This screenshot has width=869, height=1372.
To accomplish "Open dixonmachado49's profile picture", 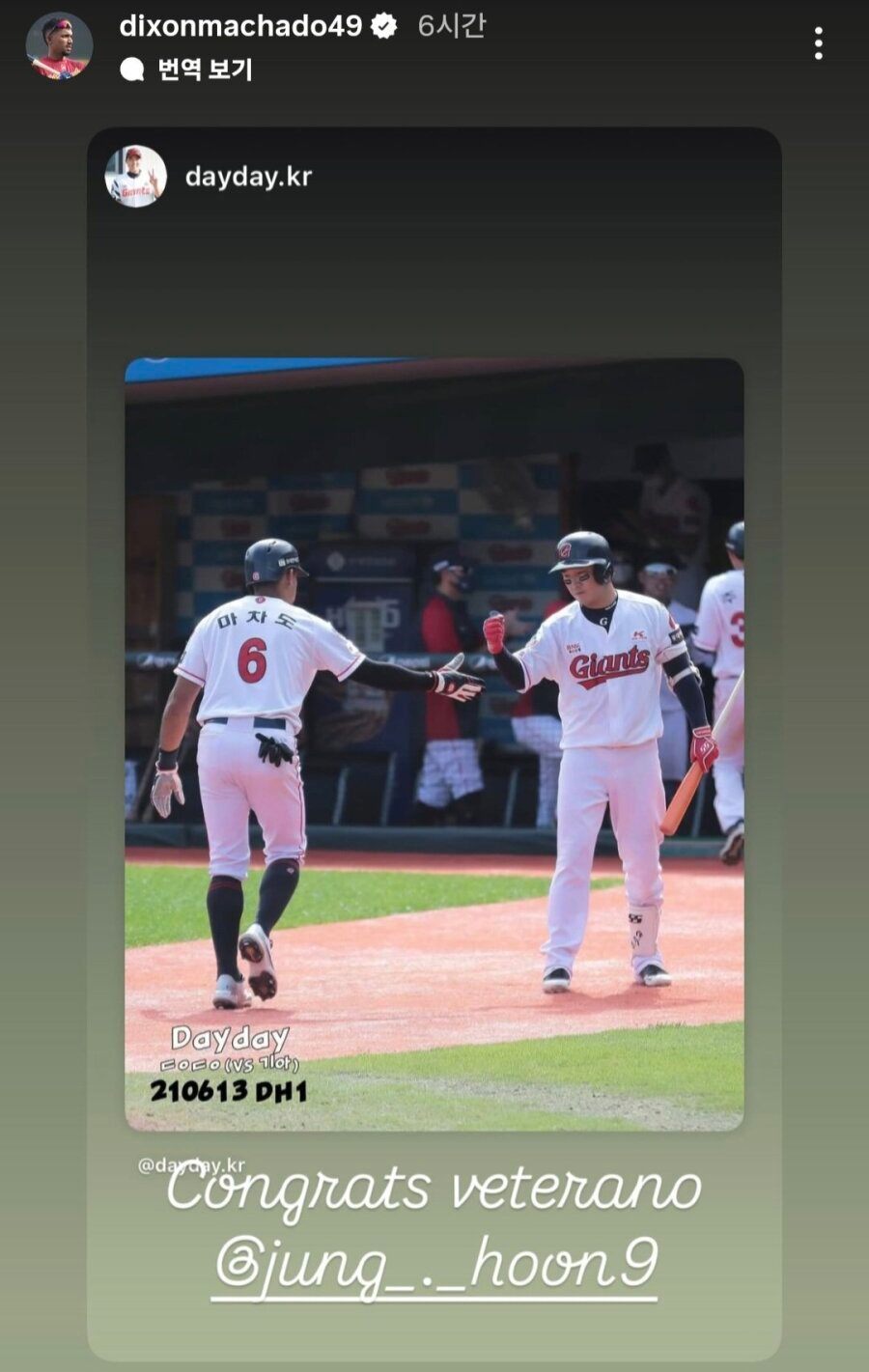I will click(x=59, y=45).
